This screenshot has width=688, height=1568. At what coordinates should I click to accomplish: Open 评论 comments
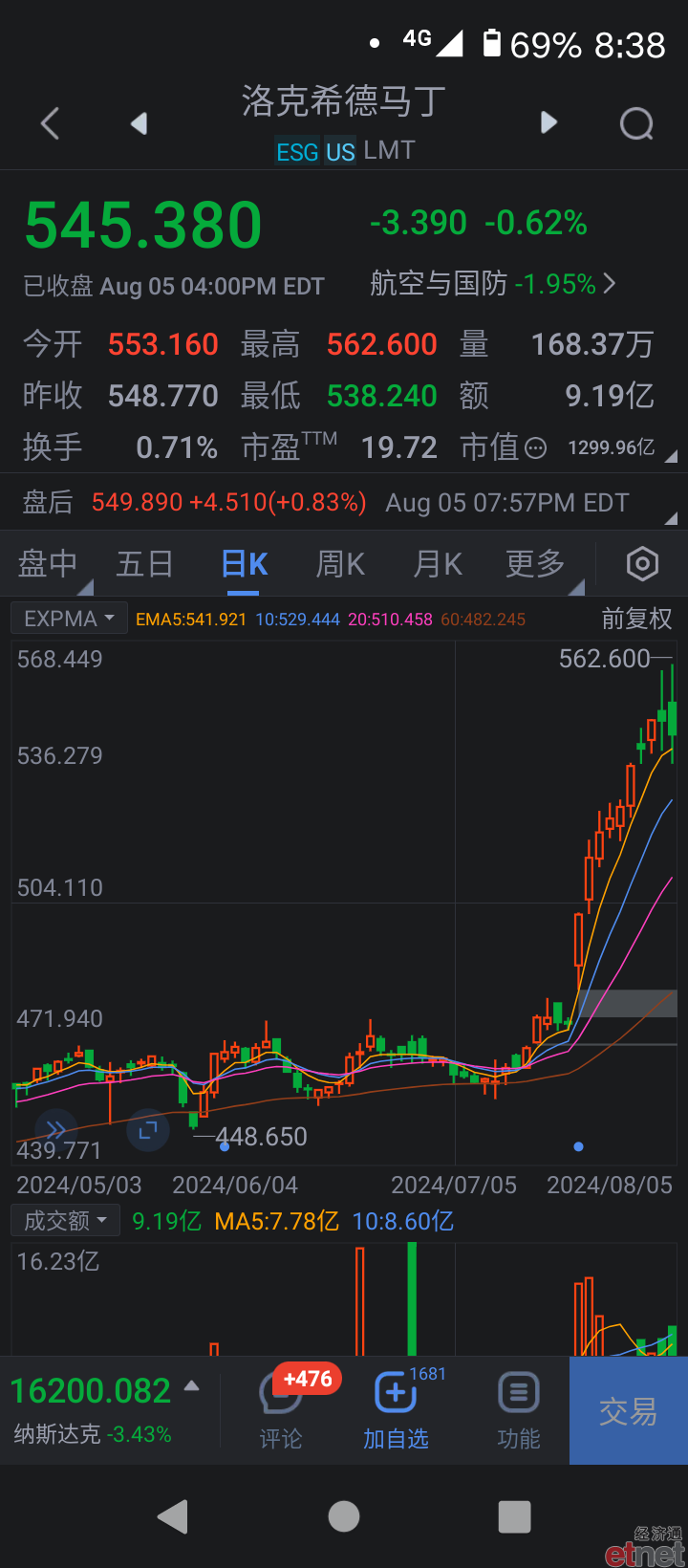281,1409
